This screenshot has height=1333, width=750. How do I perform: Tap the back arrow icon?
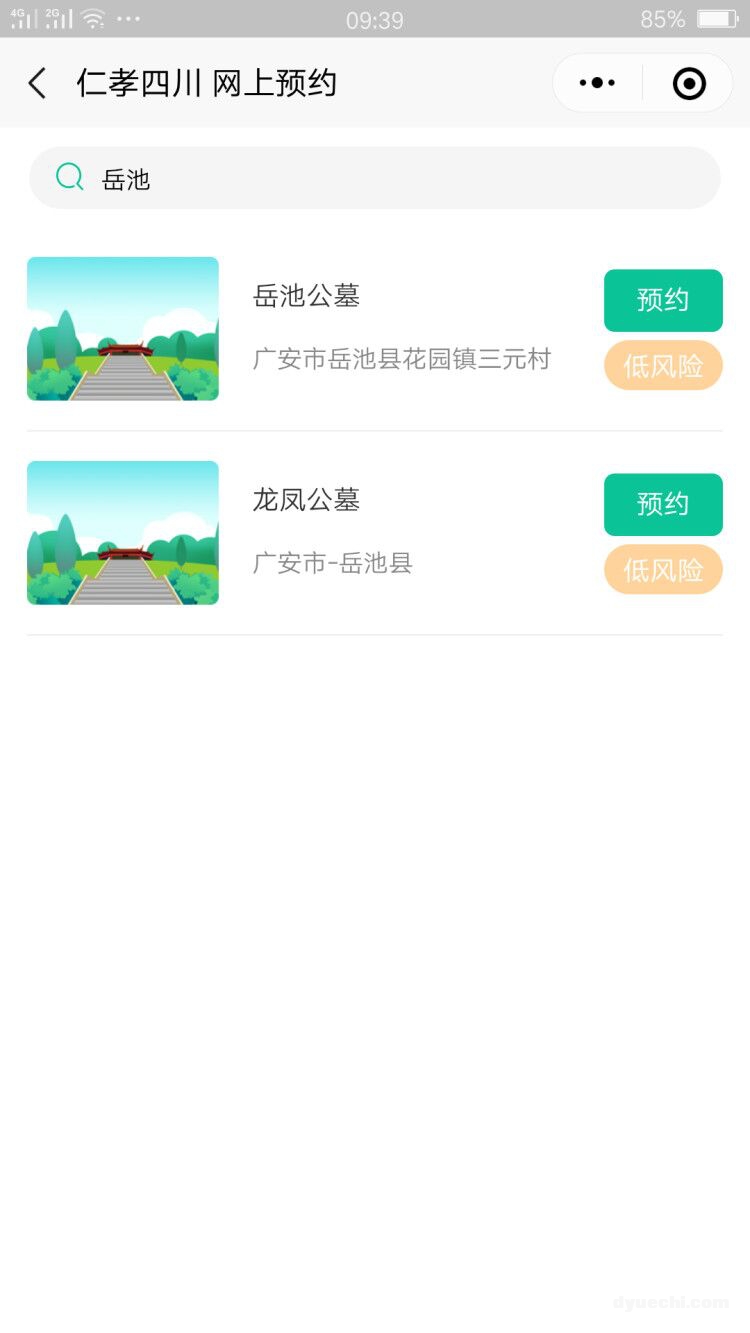pyautogui.click(x=36, y=83)
